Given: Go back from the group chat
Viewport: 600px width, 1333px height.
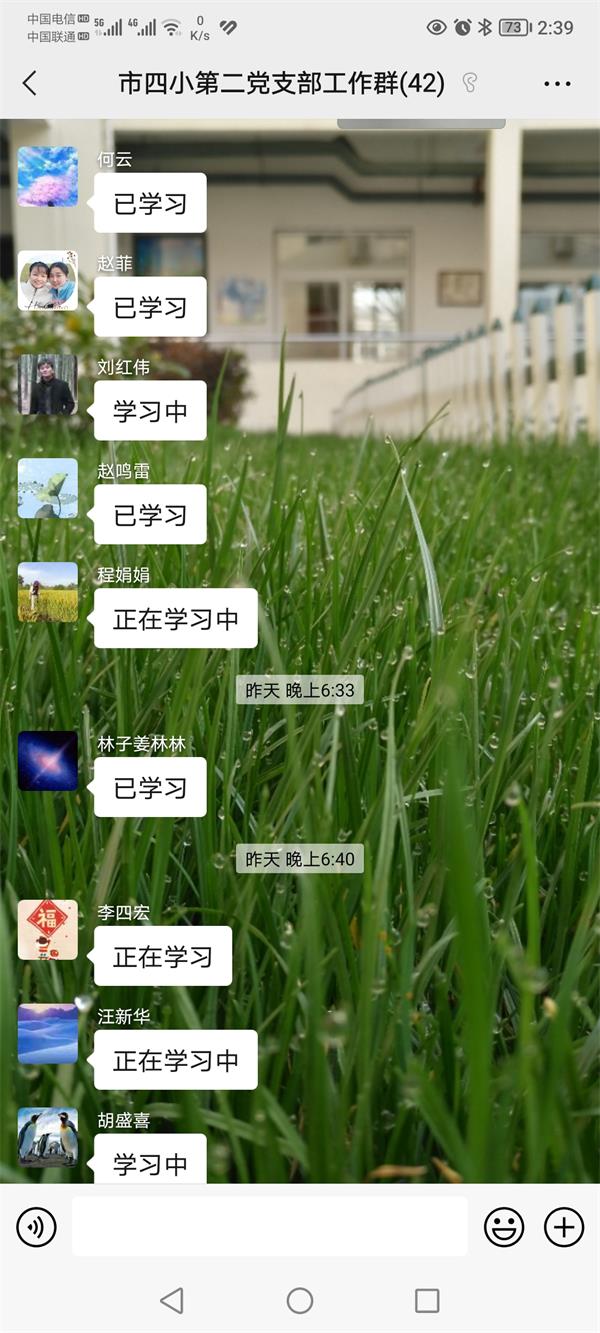Looking at the screenshot, I should point(30,83).
